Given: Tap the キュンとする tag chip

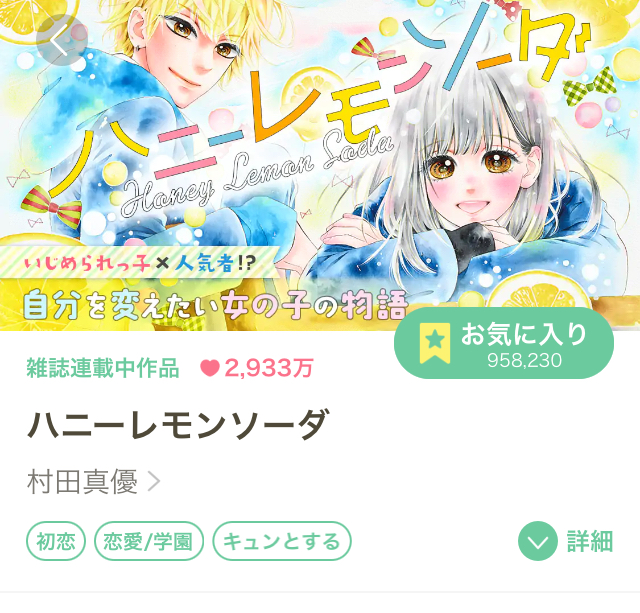Looking at the screenshot, I should point(282,542).
